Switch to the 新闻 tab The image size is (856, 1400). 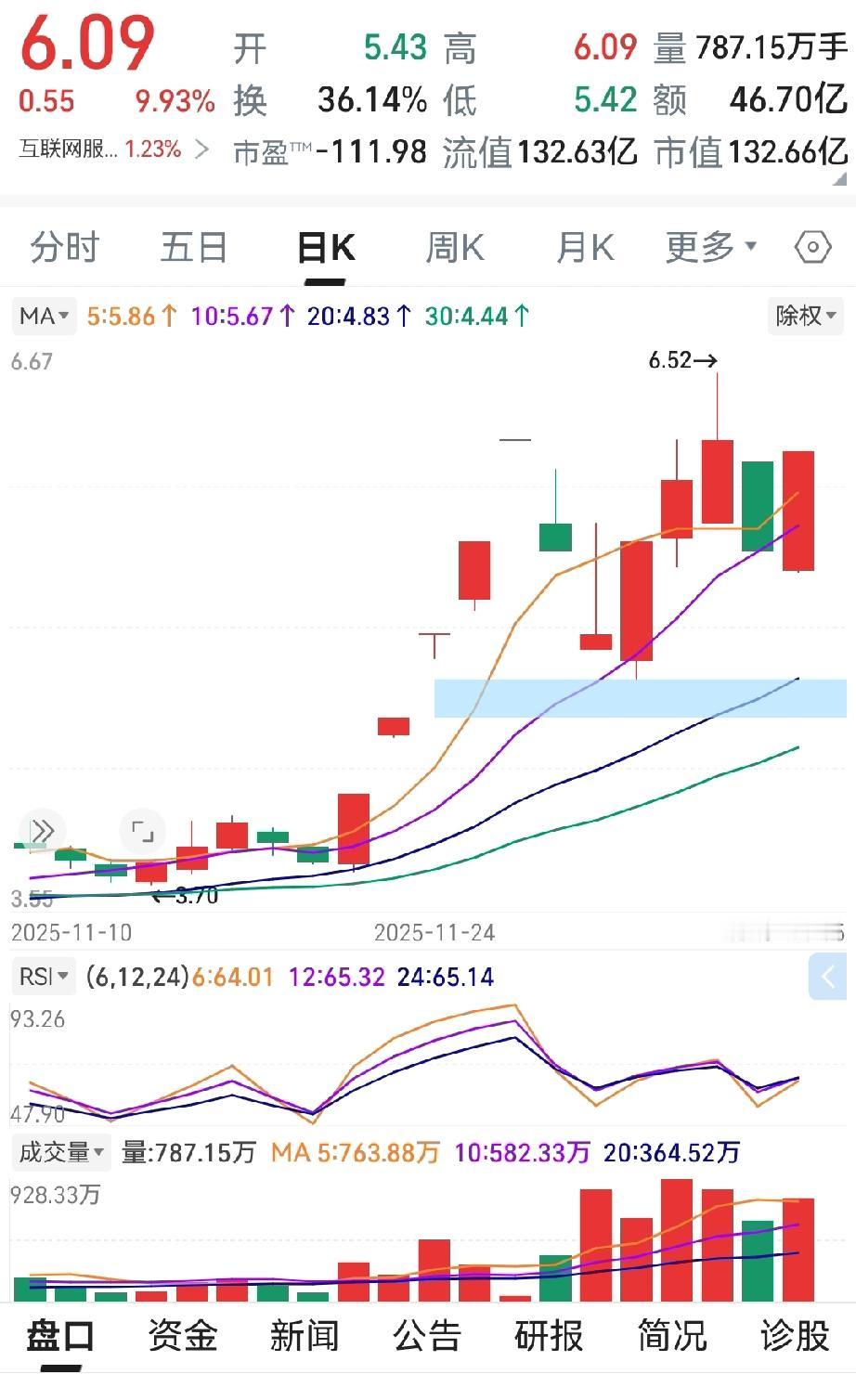tap(305, 1336)
